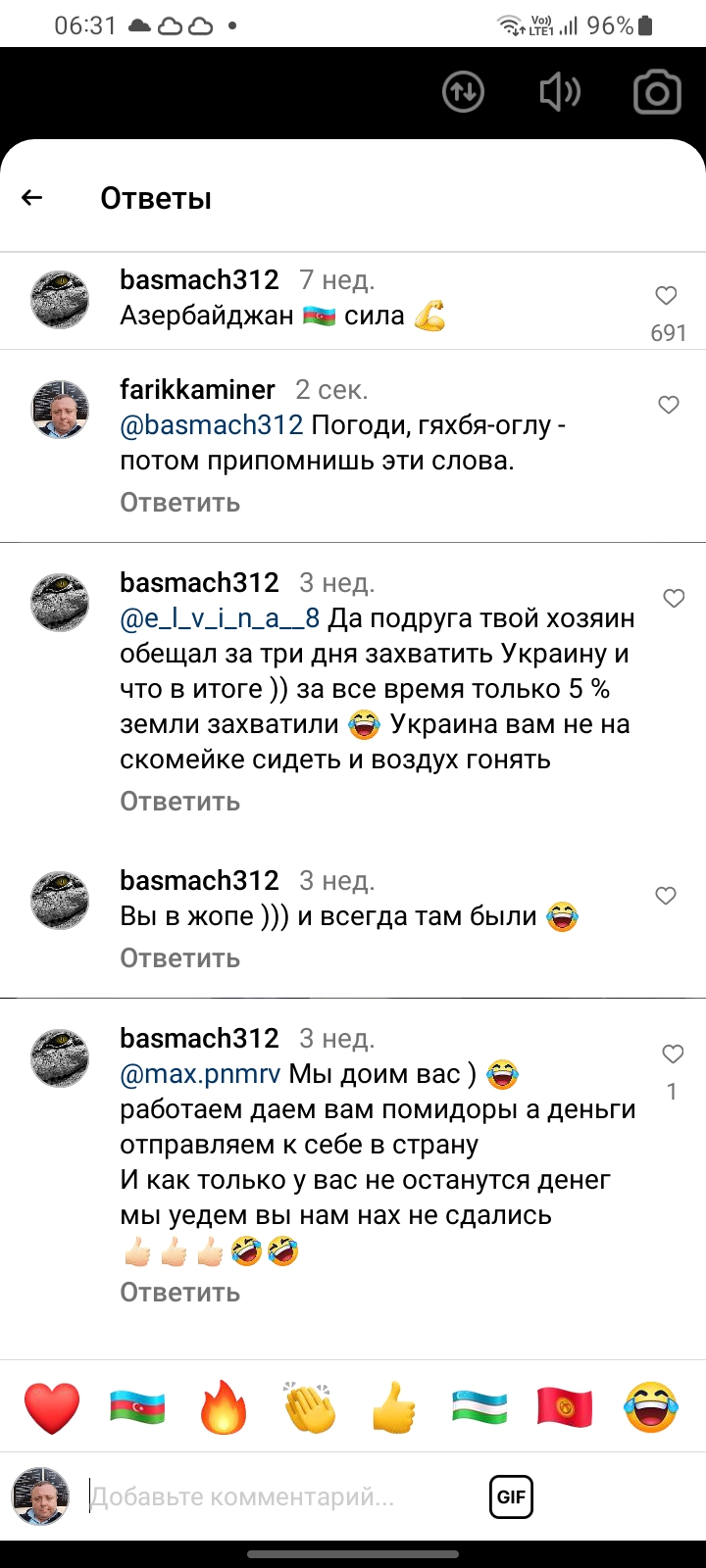Go back from the Ответы screen

click(x=32, y=198)
